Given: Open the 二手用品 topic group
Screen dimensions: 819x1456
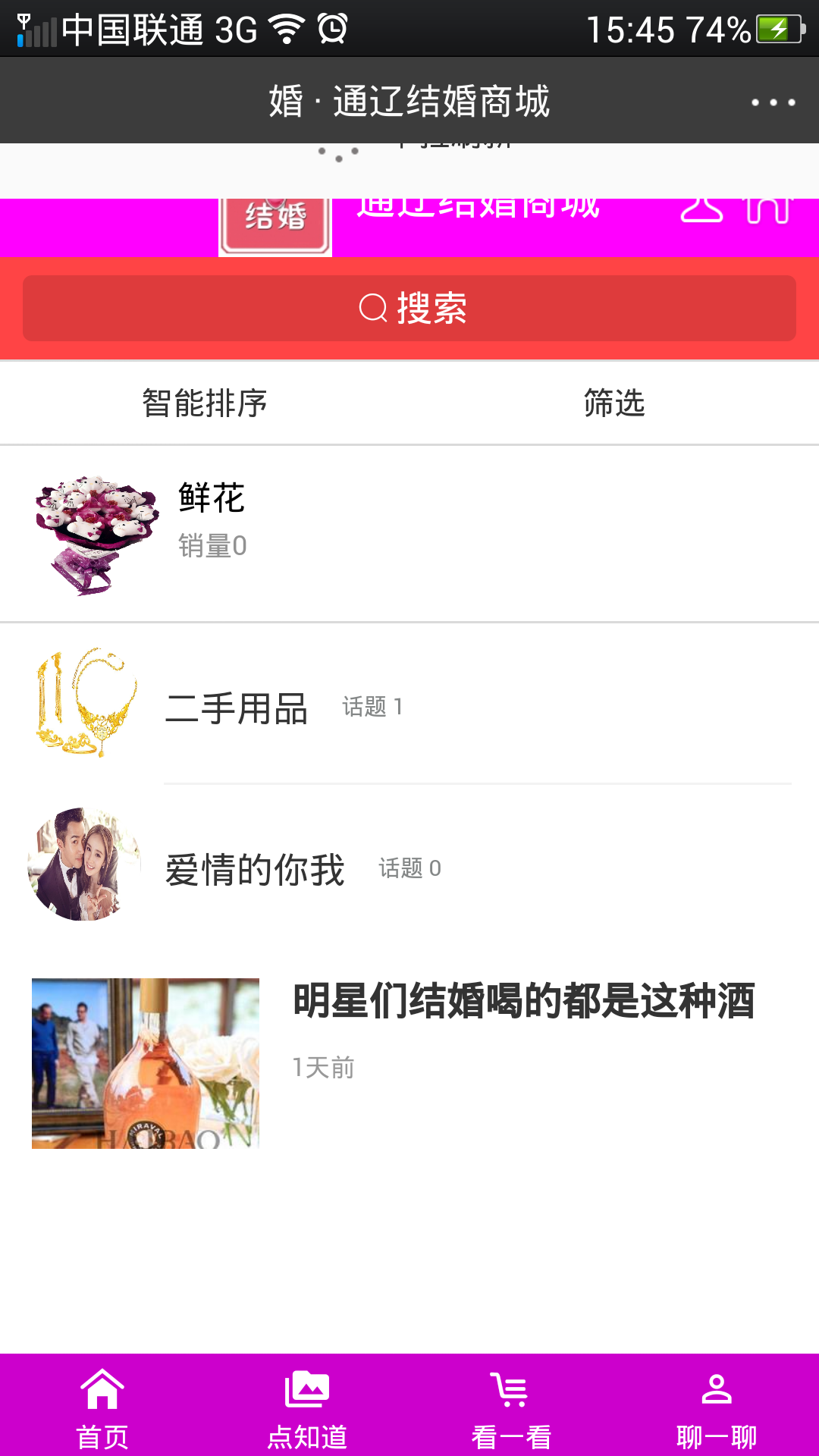Looking at the screenshot, I should click(237, 709).
